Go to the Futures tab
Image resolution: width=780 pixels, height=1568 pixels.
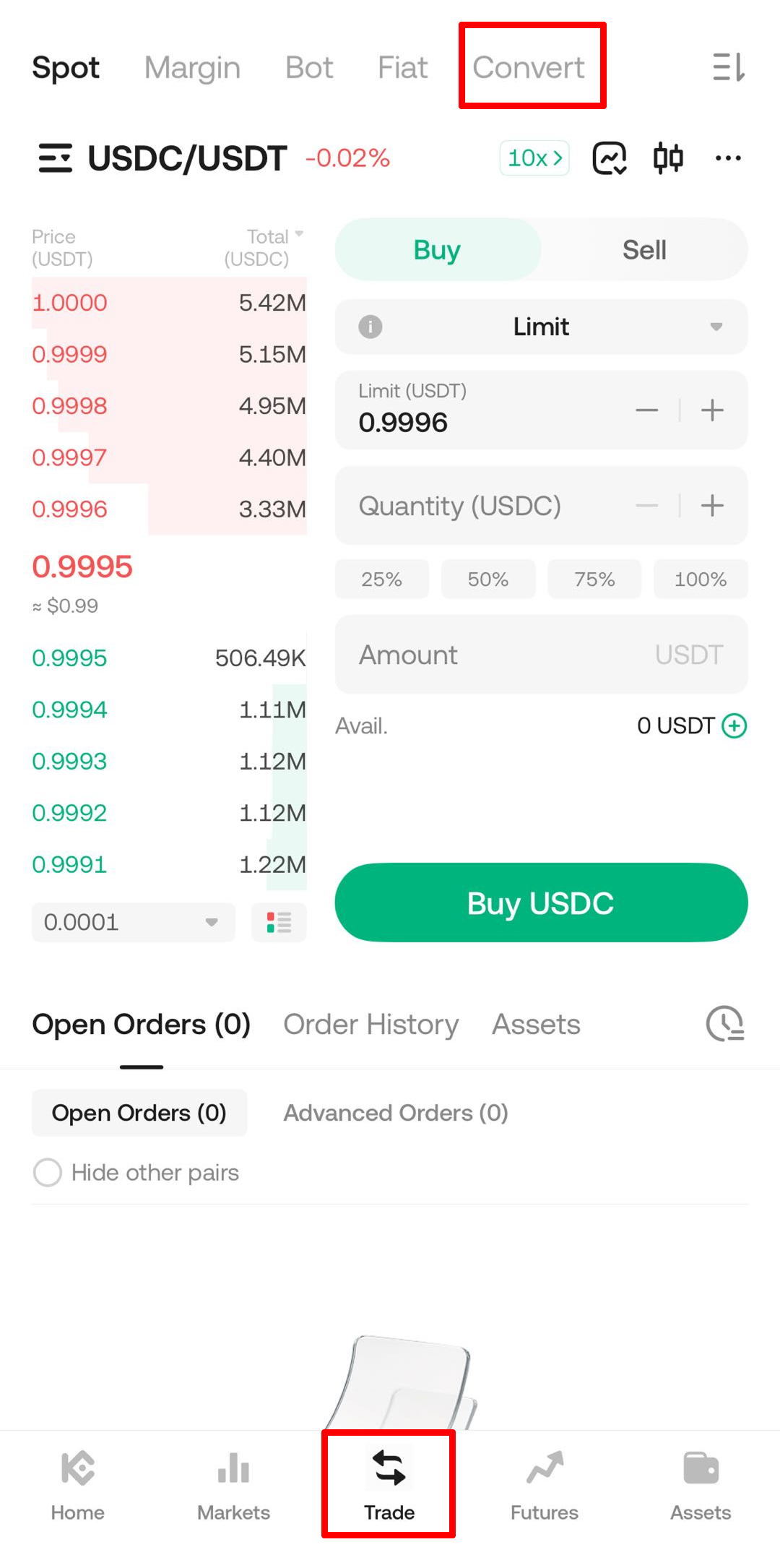(x=545, y=1485)
